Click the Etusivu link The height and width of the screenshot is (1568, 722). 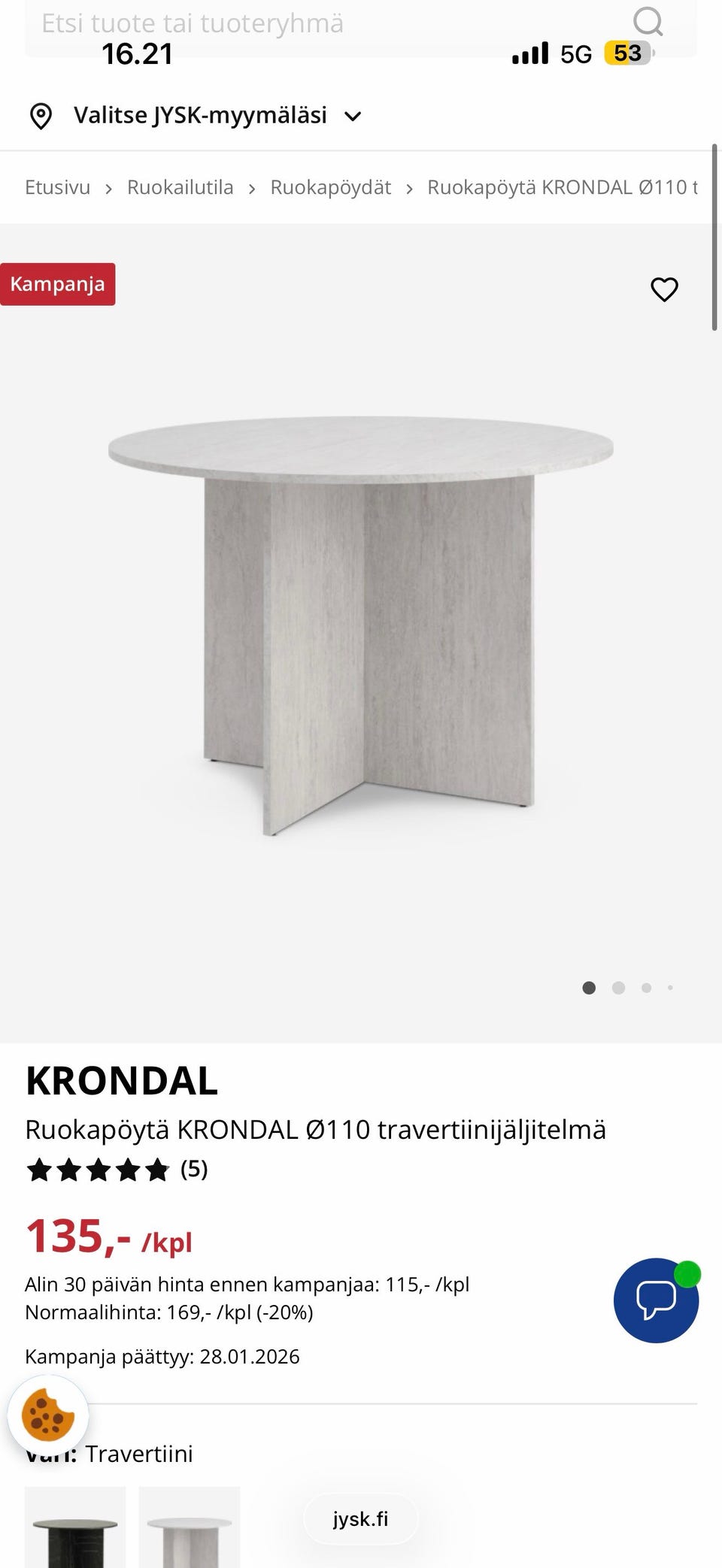[57, 186]
